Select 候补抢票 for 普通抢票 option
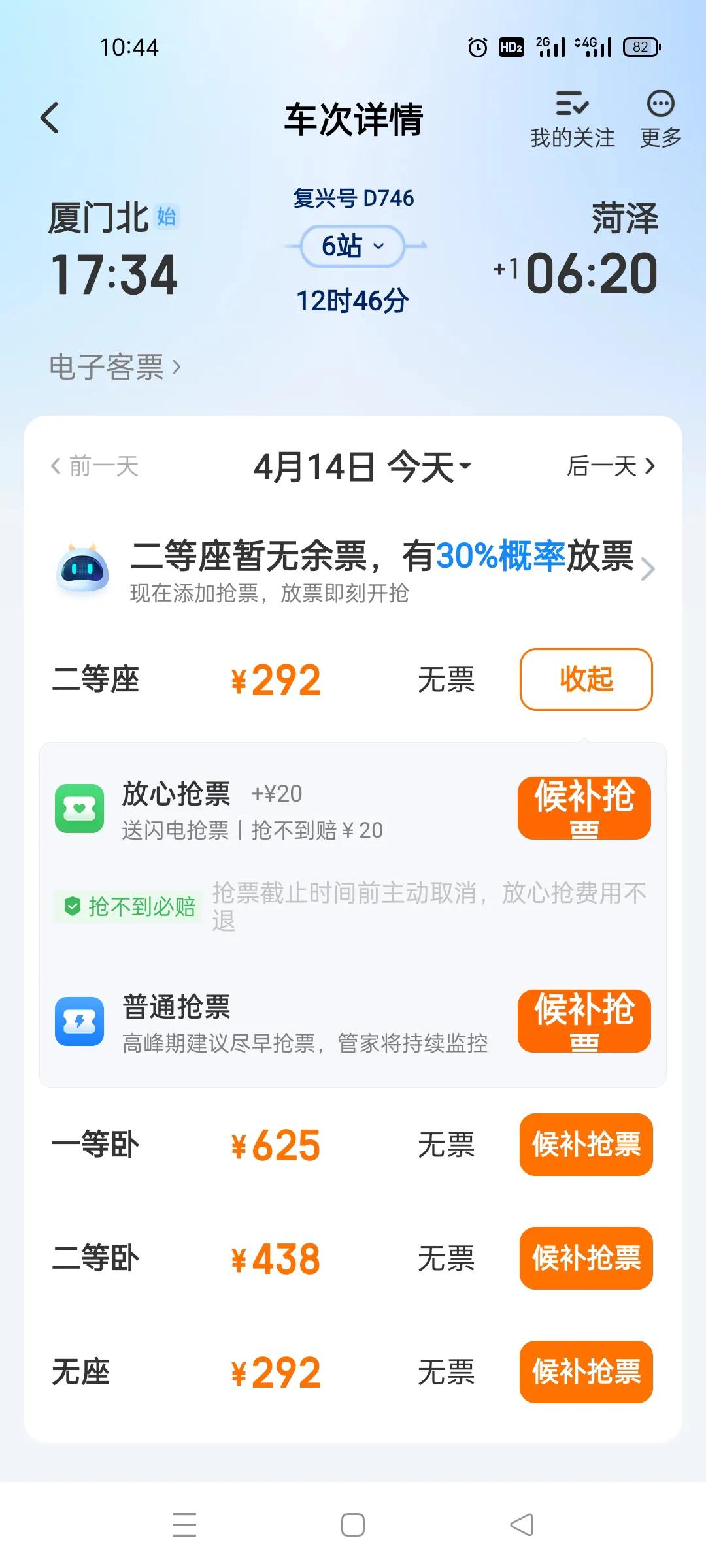This screenshot has height=1568, width=706. coord(584,1022)
